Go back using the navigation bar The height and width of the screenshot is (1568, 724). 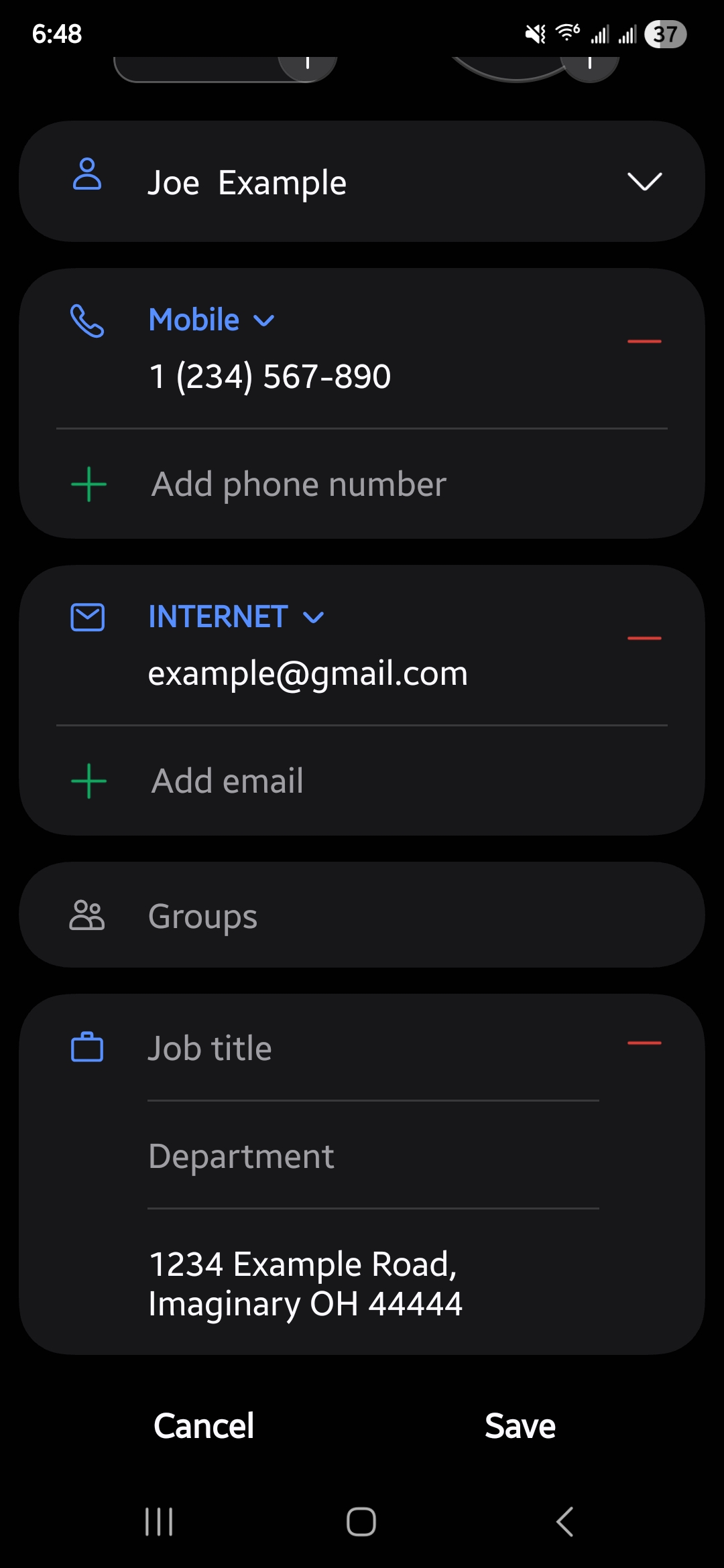(564, 1522)
